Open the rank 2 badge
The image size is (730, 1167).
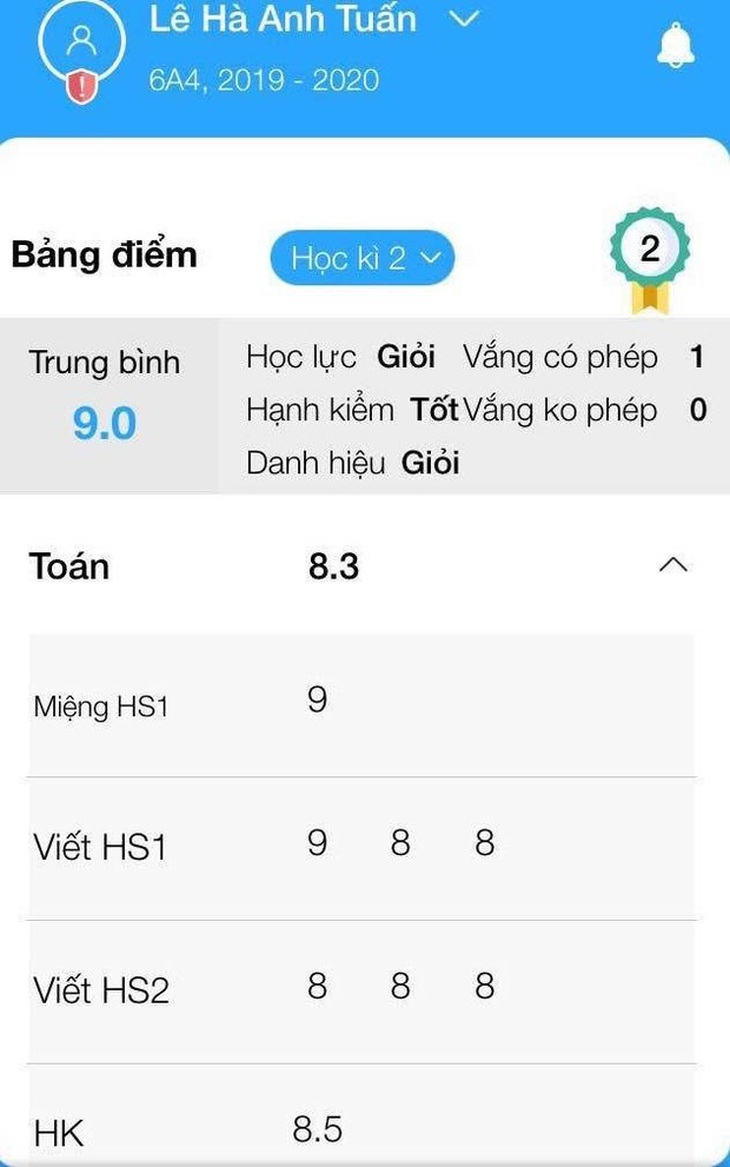click(650, 254)
